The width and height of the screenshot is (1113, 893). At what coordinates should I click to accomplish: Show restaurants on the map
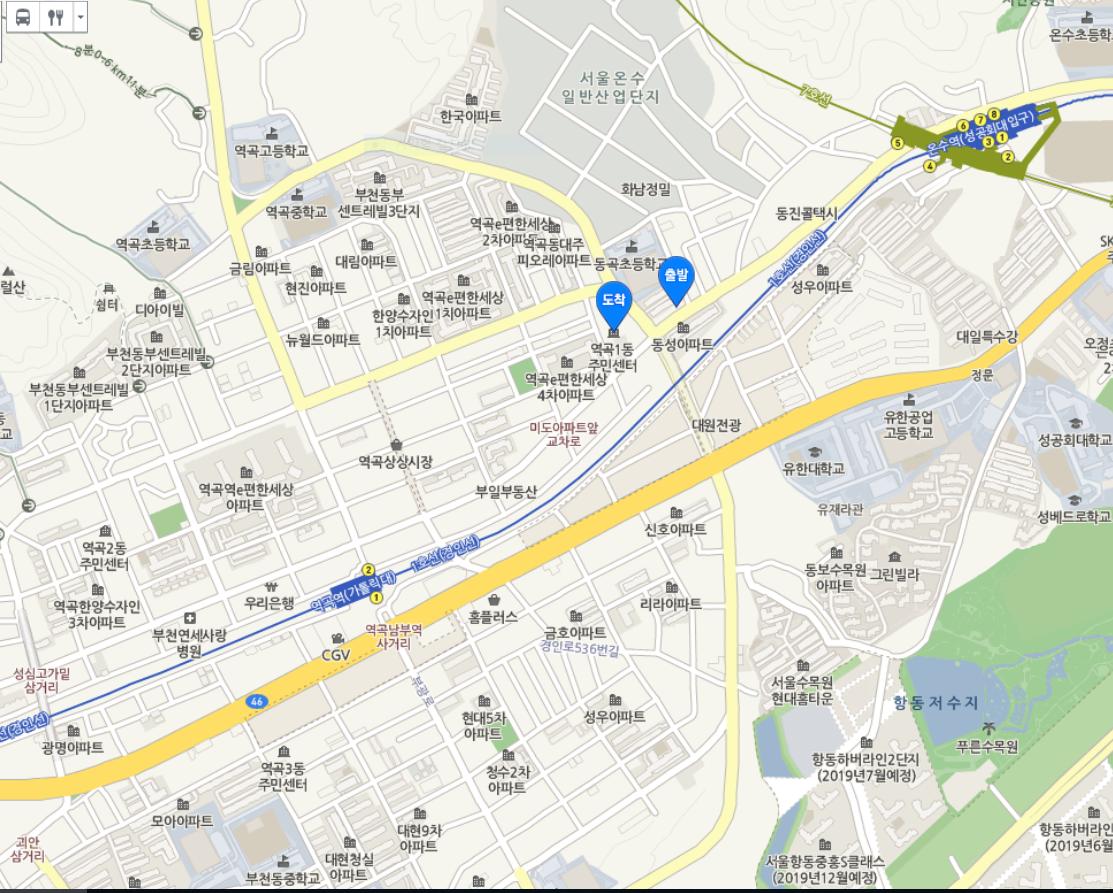[53, 17]
